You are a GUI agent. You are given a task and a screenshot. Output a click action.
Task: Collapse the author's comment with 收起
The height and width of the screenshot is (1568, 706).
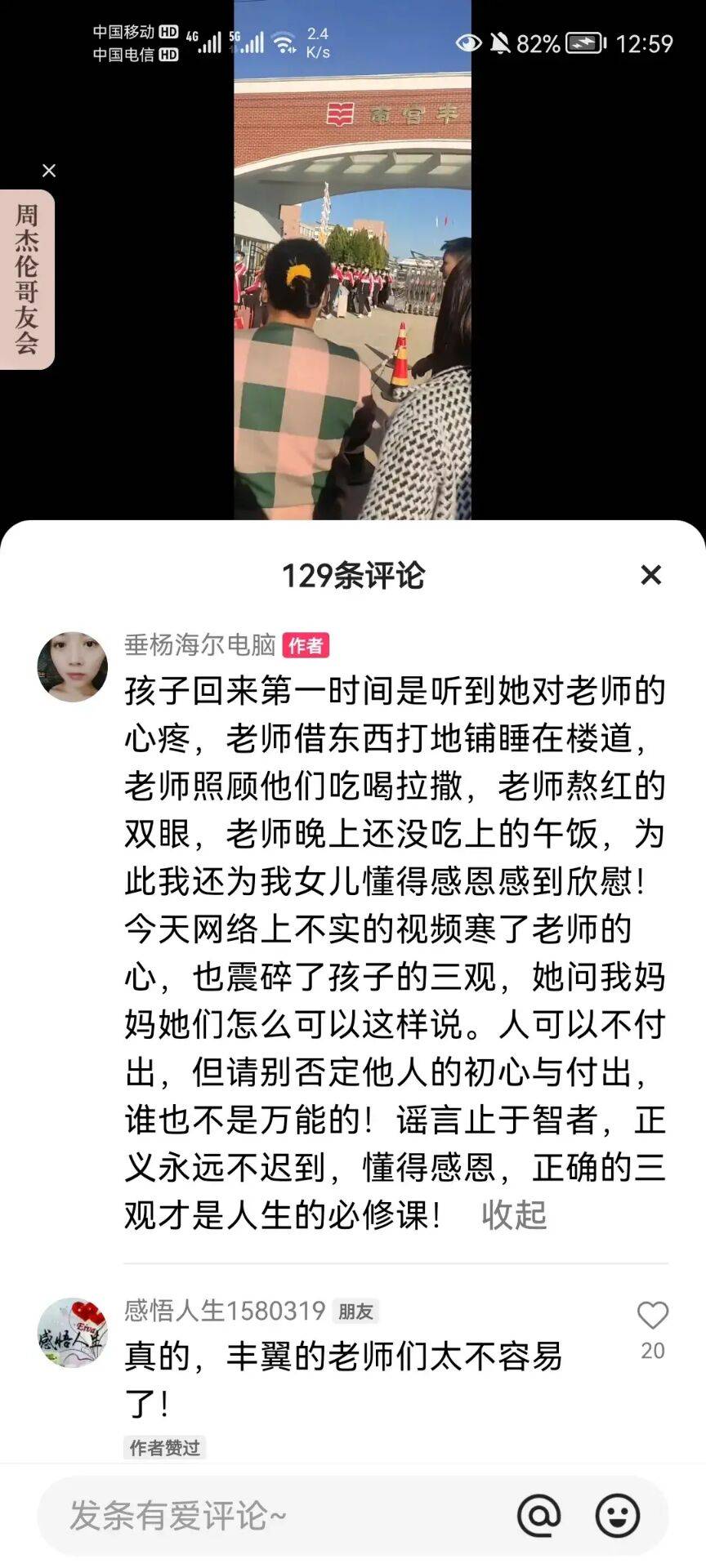click(x=513, y=1215)
